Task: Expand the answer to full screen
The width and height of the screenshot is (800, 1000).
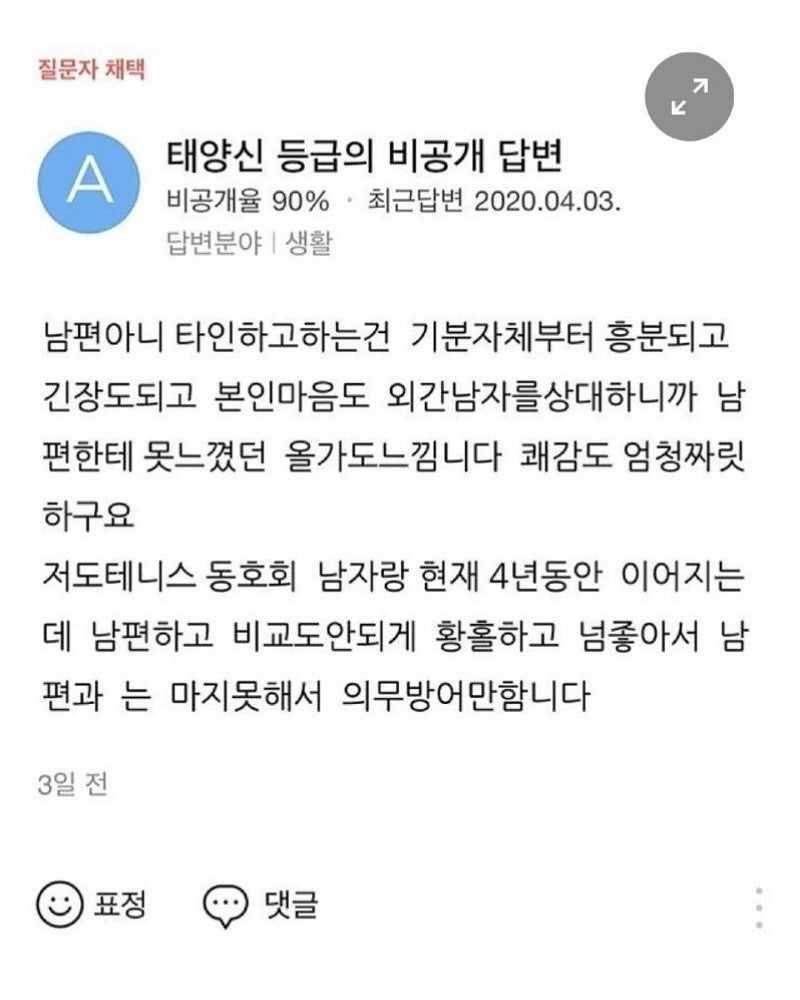Action: 689,97
